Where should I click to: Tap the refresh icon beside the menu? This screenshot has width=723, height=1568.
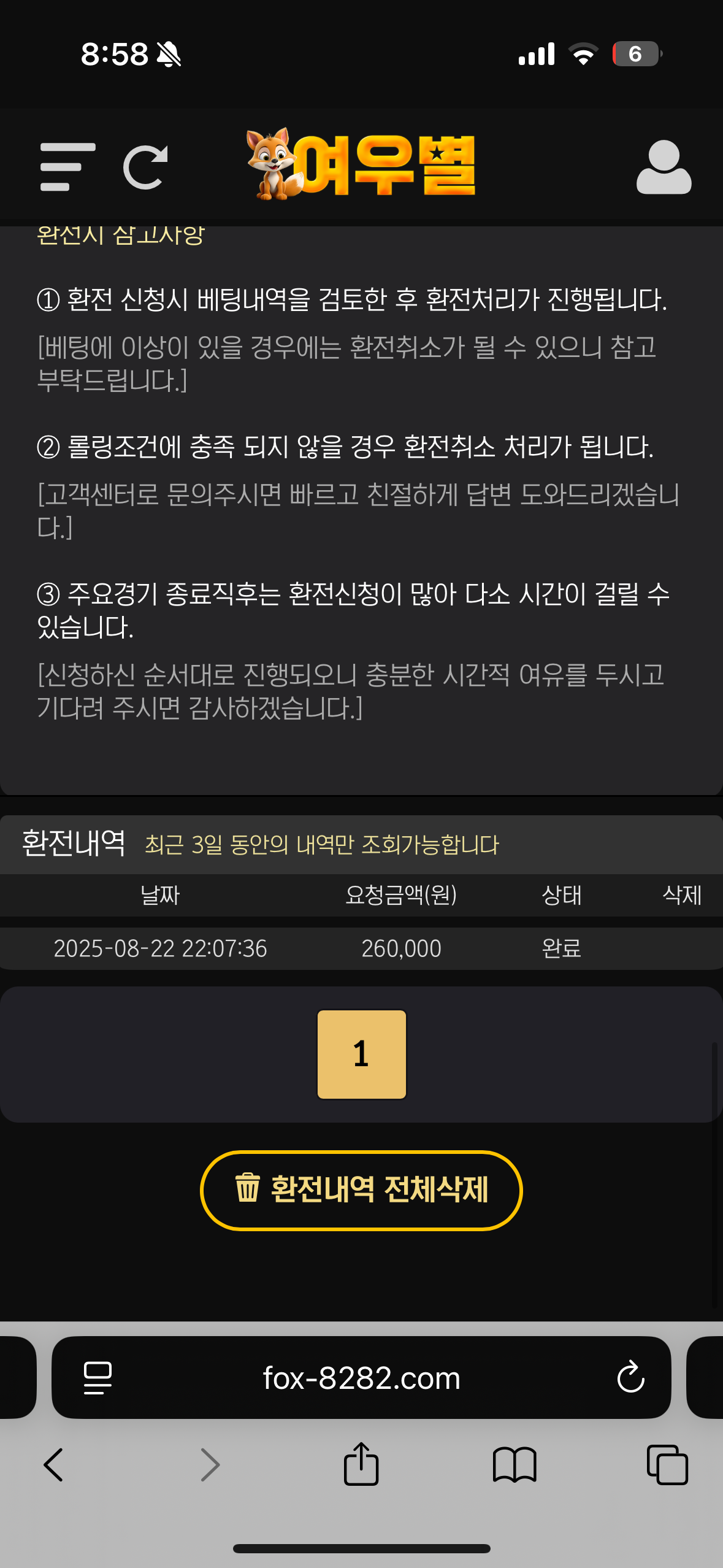pyautogui.click(x=146, y=167)
